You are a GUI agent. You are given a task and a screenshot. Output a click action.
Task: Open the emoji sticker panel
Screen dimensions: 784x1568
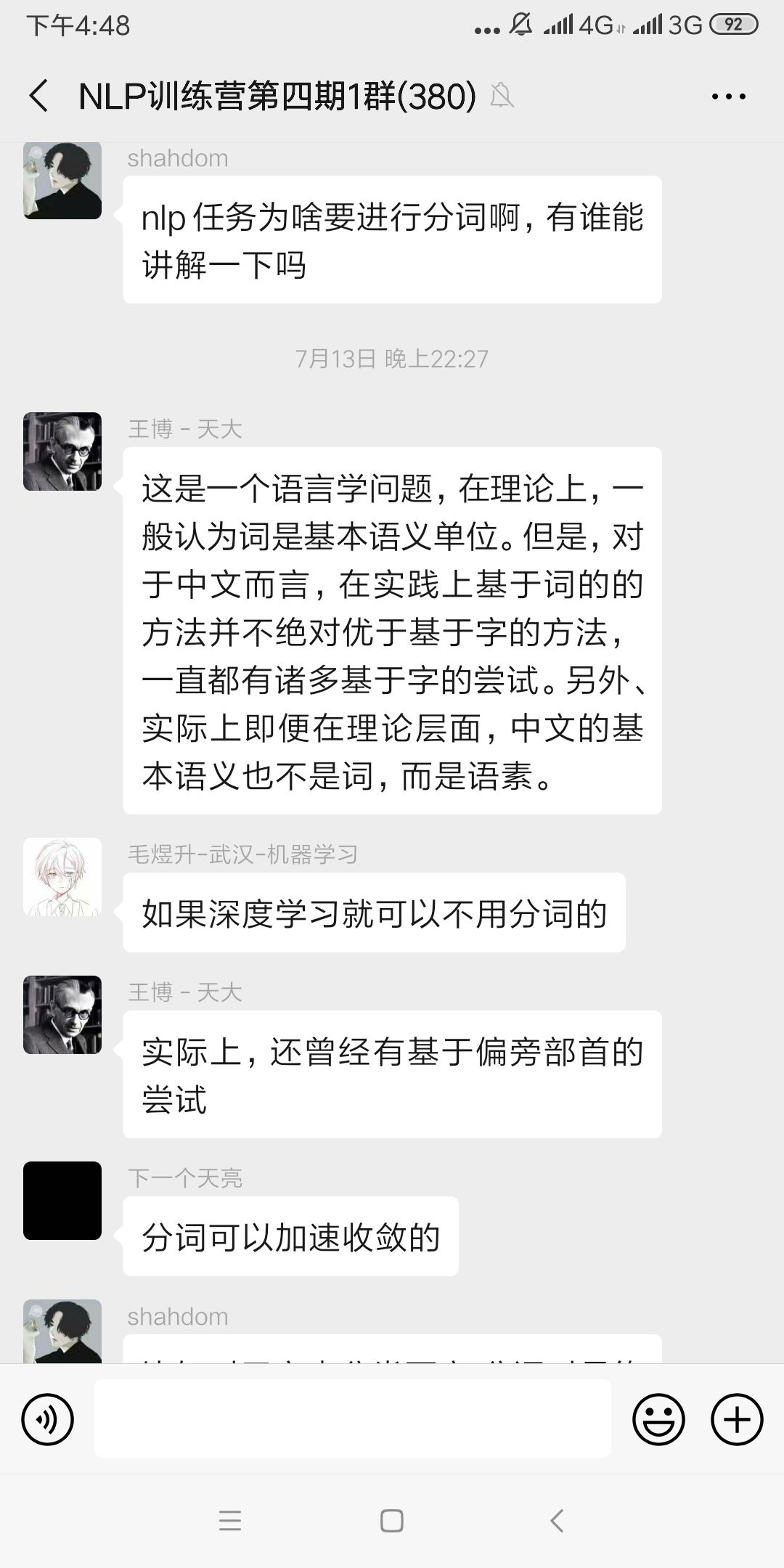[658, 1419]
